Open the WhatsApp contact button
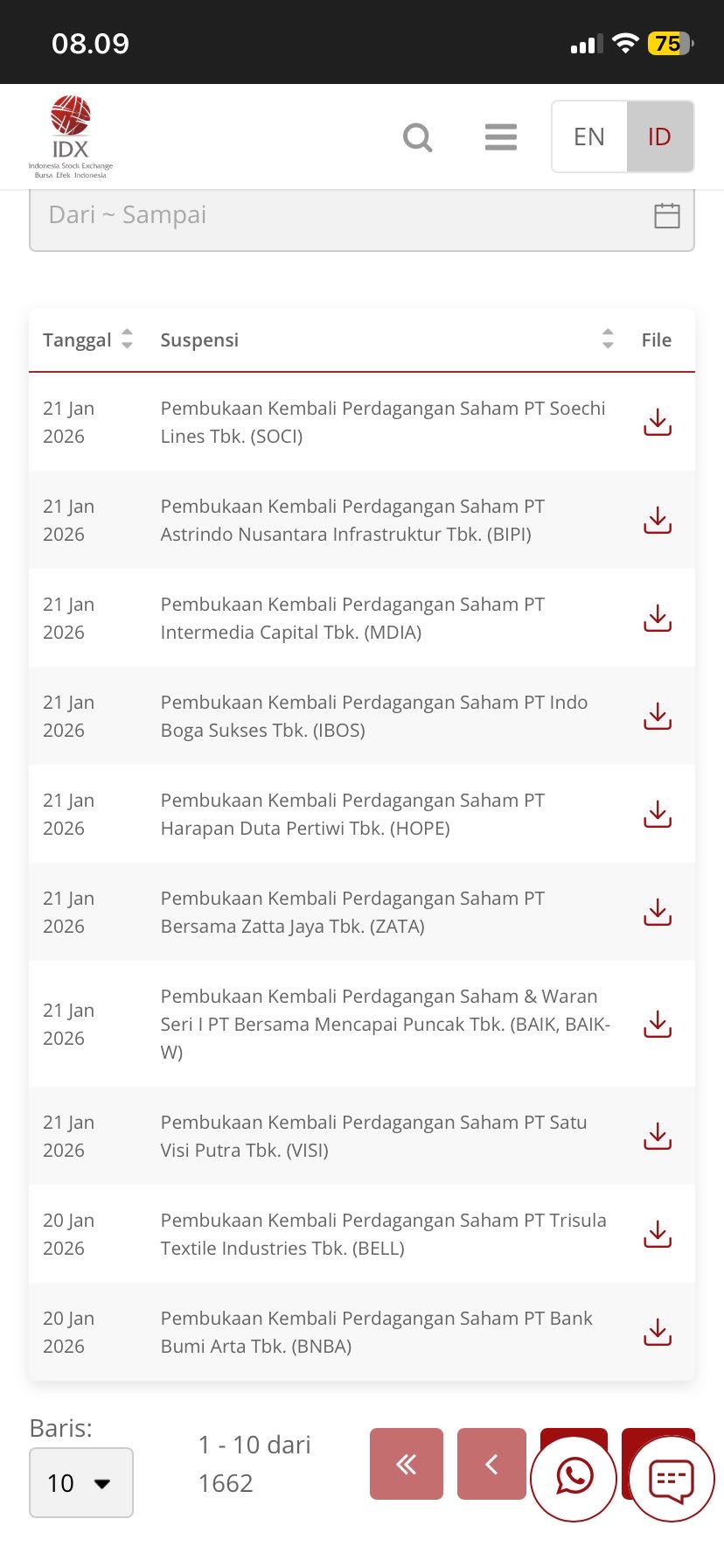 click(574, 1478)
